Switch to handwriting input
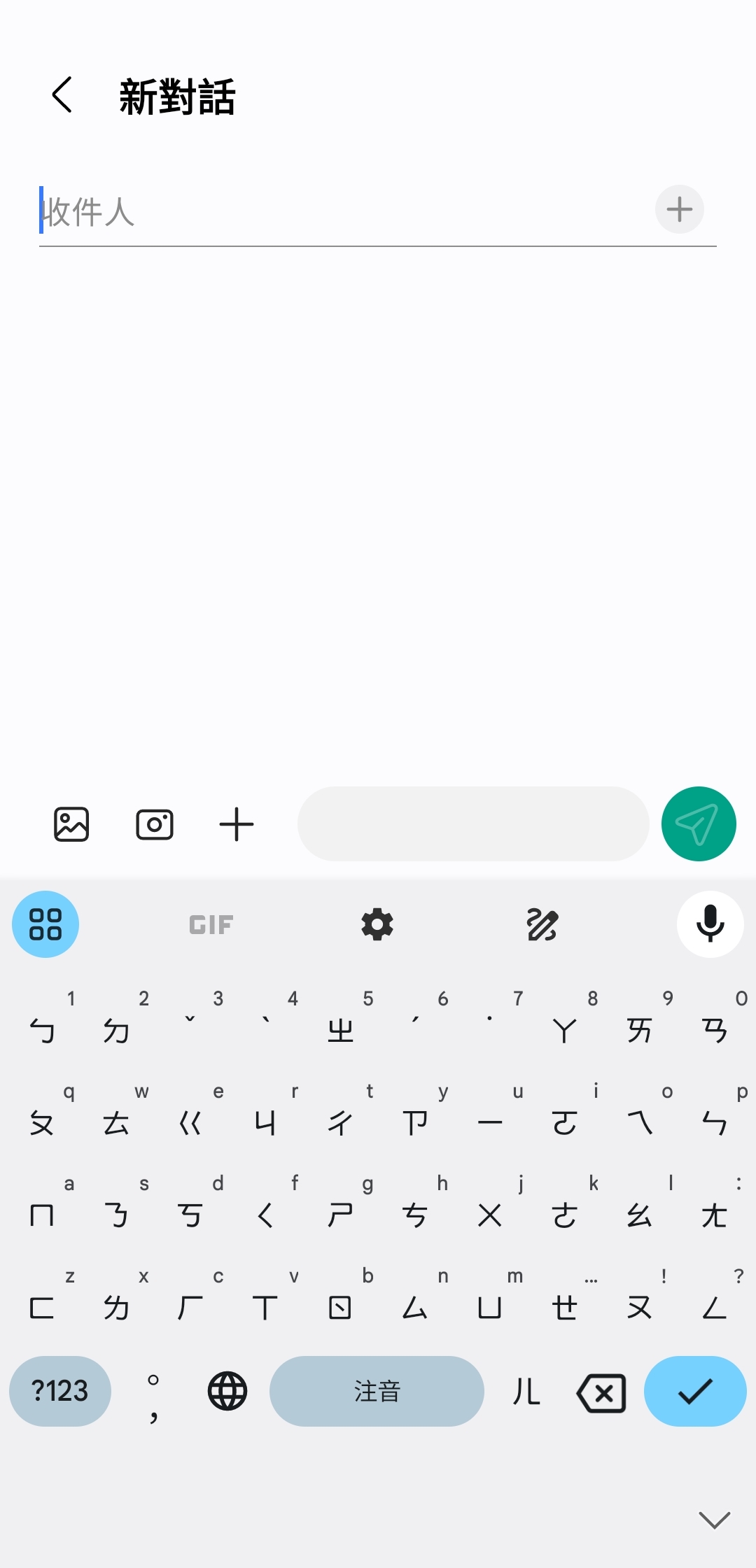This screenshot has width=756, height=1568. [x=542, y=925]
